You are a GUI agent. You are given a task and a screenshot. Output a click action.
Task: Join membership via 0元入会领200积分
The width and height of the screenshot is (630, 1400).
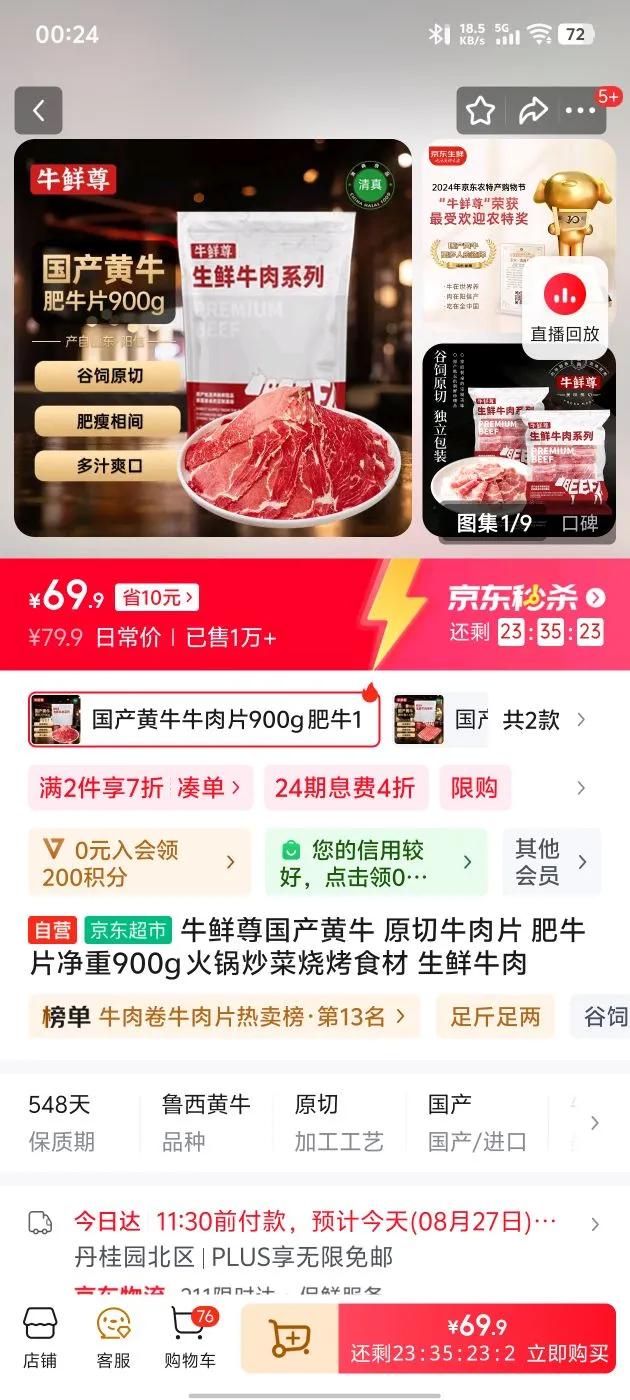[x=139, y=863]
